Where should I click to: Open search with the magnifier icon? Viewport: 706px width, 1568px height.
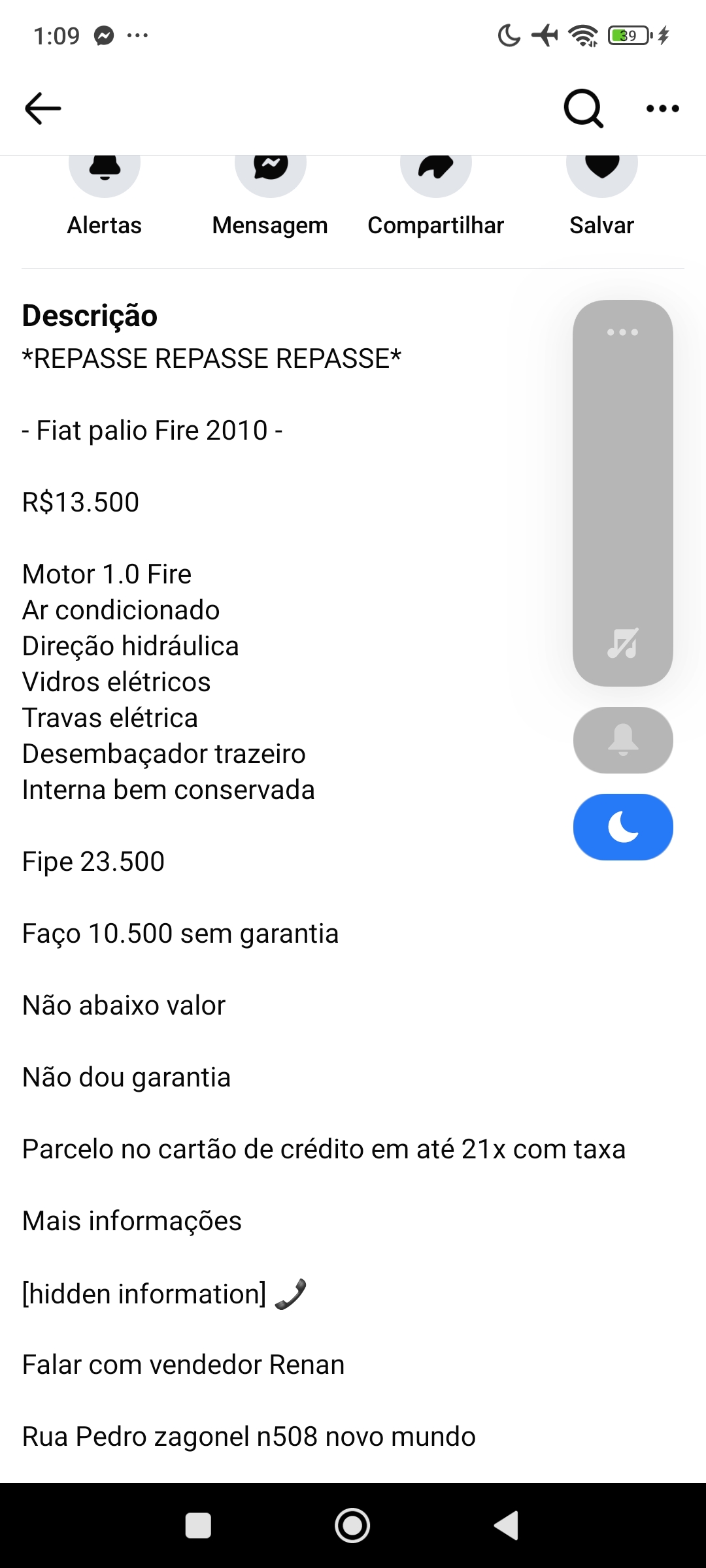tap(583, 108)
